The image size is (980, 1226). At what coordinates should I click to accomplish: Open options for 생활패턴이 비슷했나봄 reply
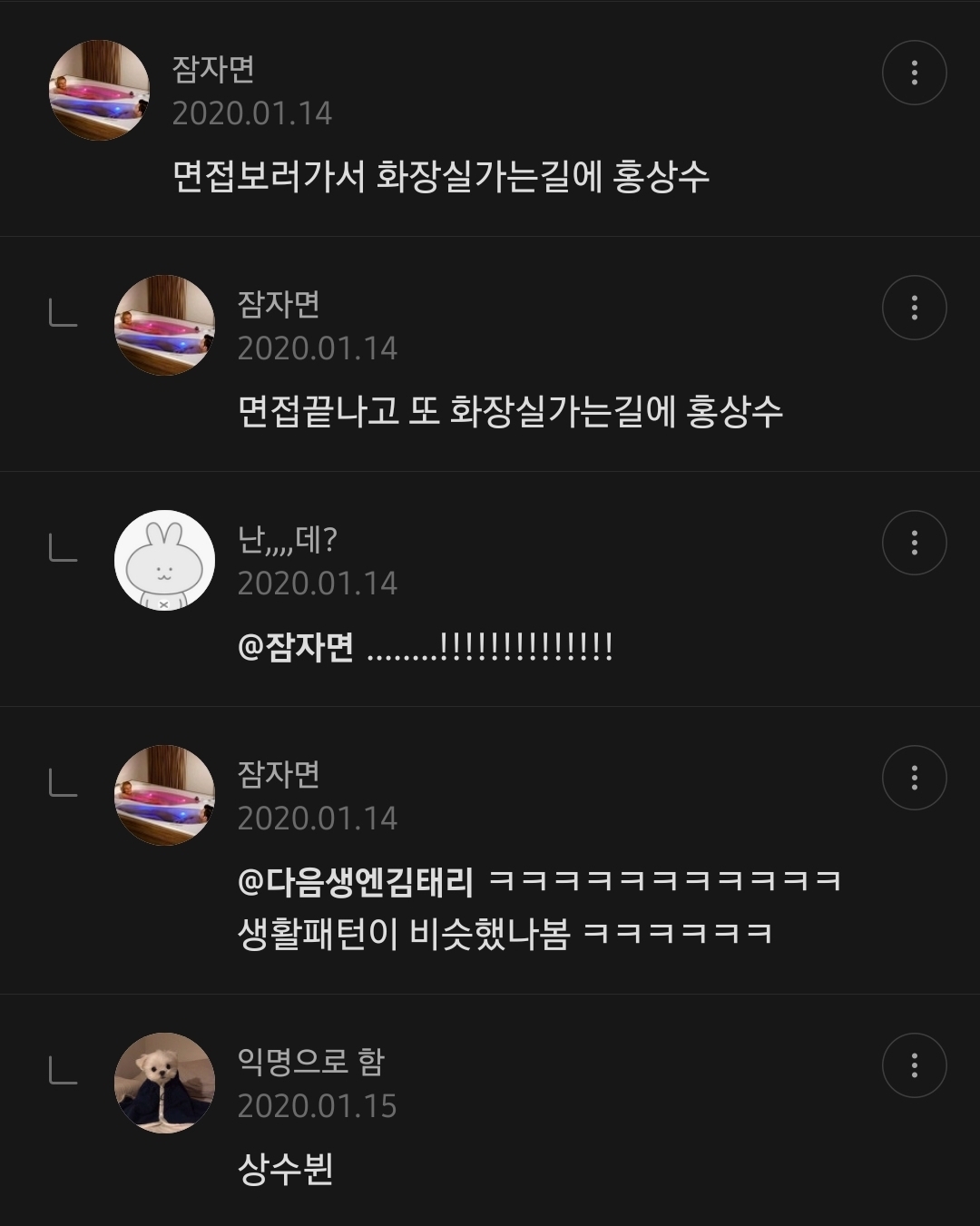[914, 778]
